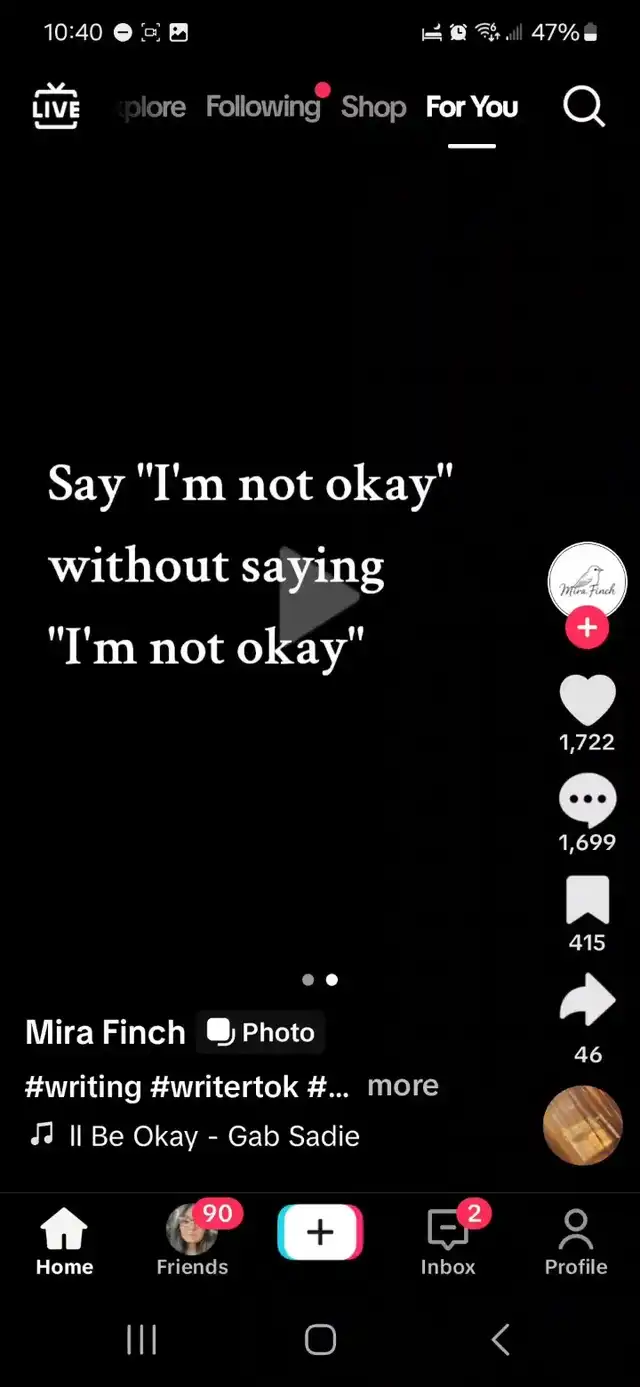Go to the Profile tab
Screen dimensions: 640x1387
point(576,1242)
